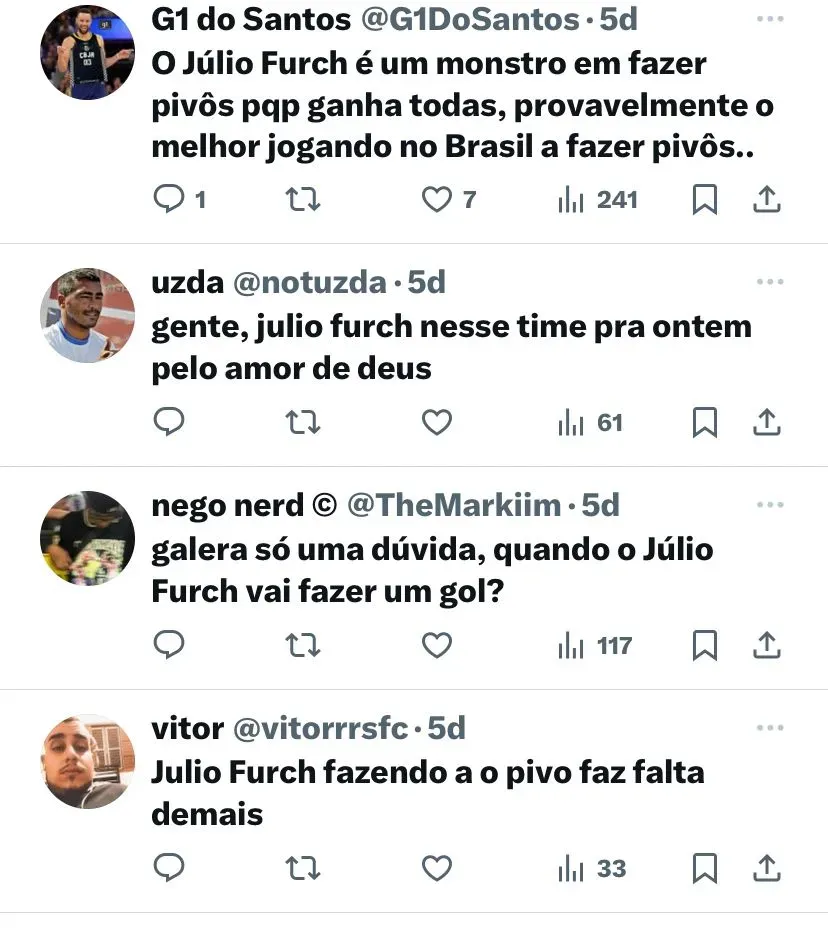The height and width of the screenshot is (930, 828).
Task: Like the tweet by G1 do Santos
Action: [437, 200]
